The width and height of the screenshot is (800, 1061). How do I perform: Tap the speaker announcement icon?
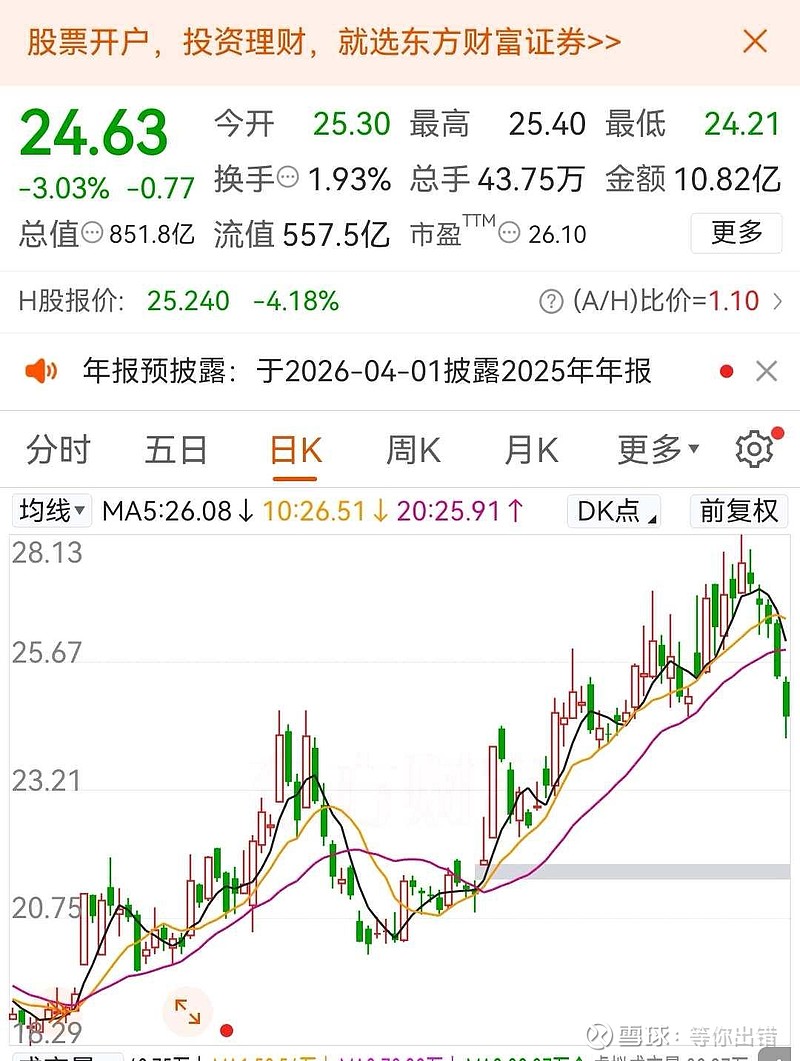tap(41, 370)
